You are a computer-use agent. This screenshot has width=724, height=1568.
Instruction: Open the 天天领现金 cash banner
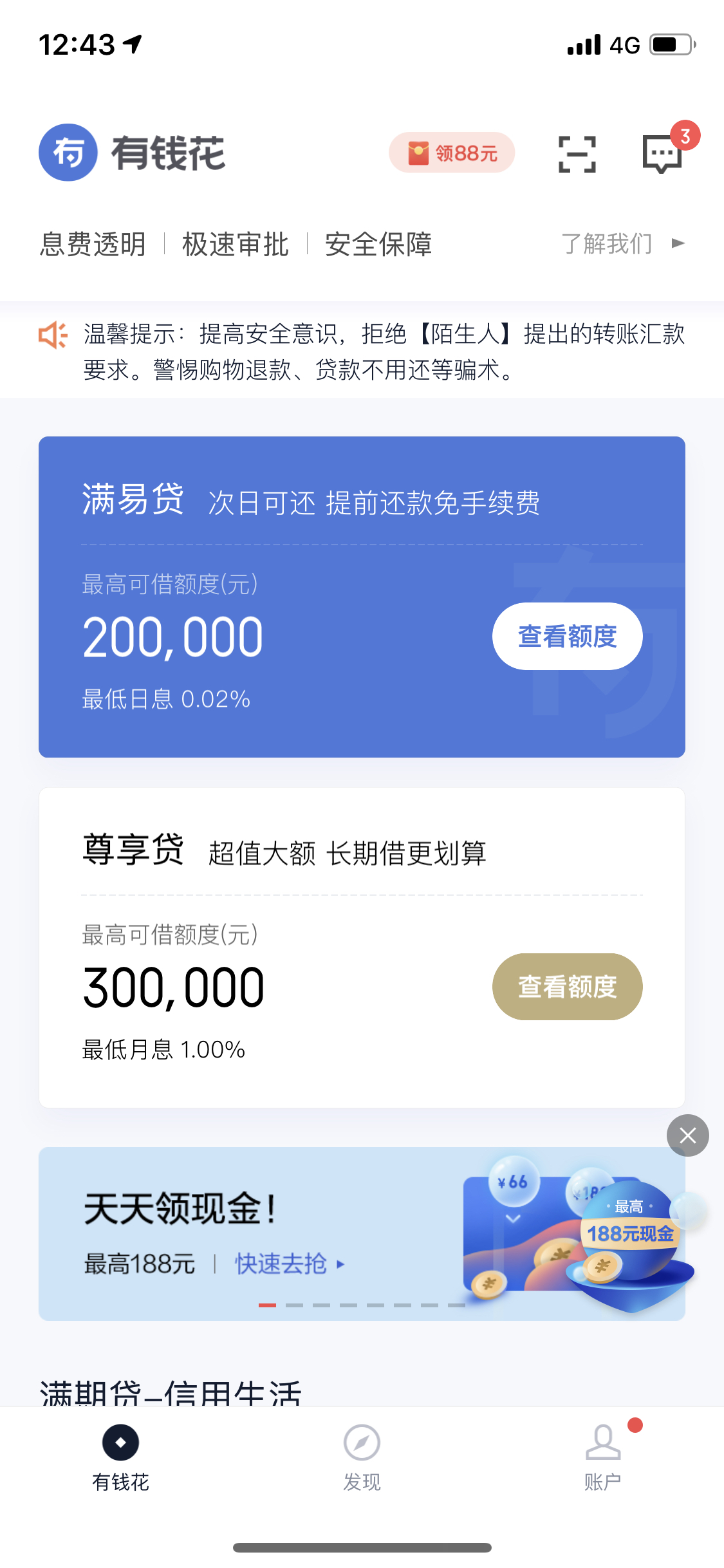point(362,1233)
